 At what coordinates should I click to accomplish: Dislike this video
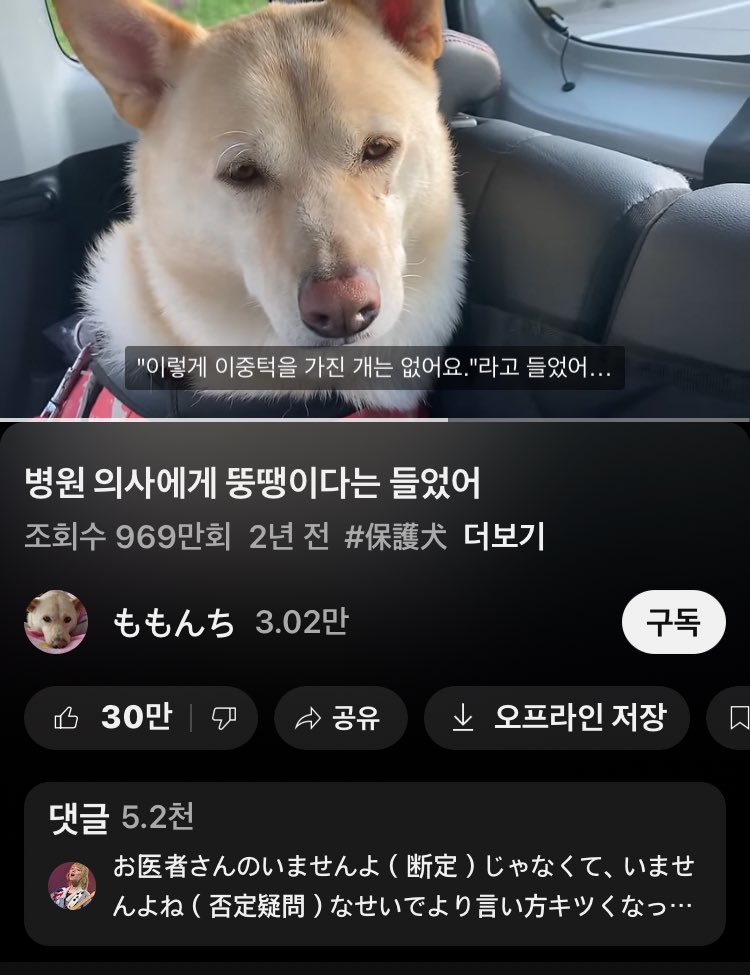point(224,718)
